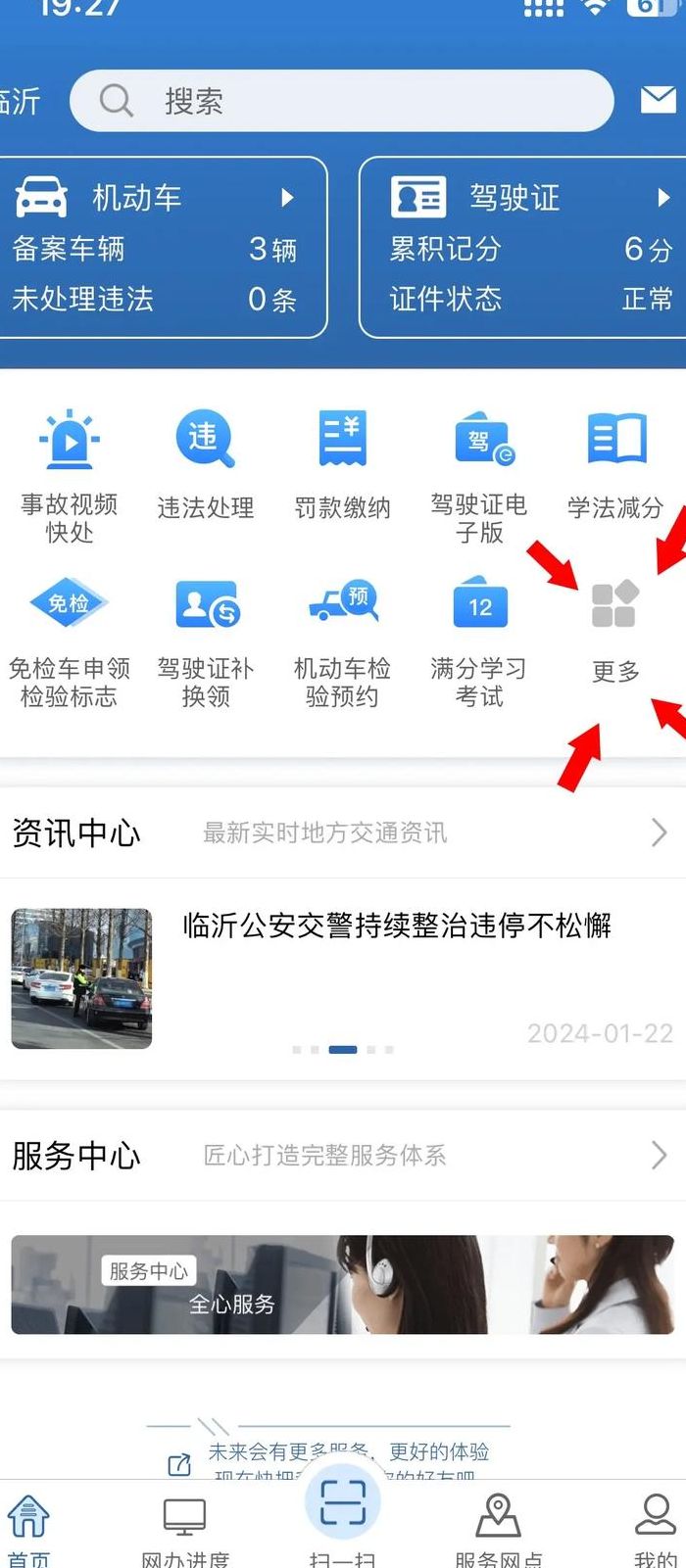This screenshot has width=686, height=1568.
Task: Tap the 搜索 search box
Action: (342, 101)
